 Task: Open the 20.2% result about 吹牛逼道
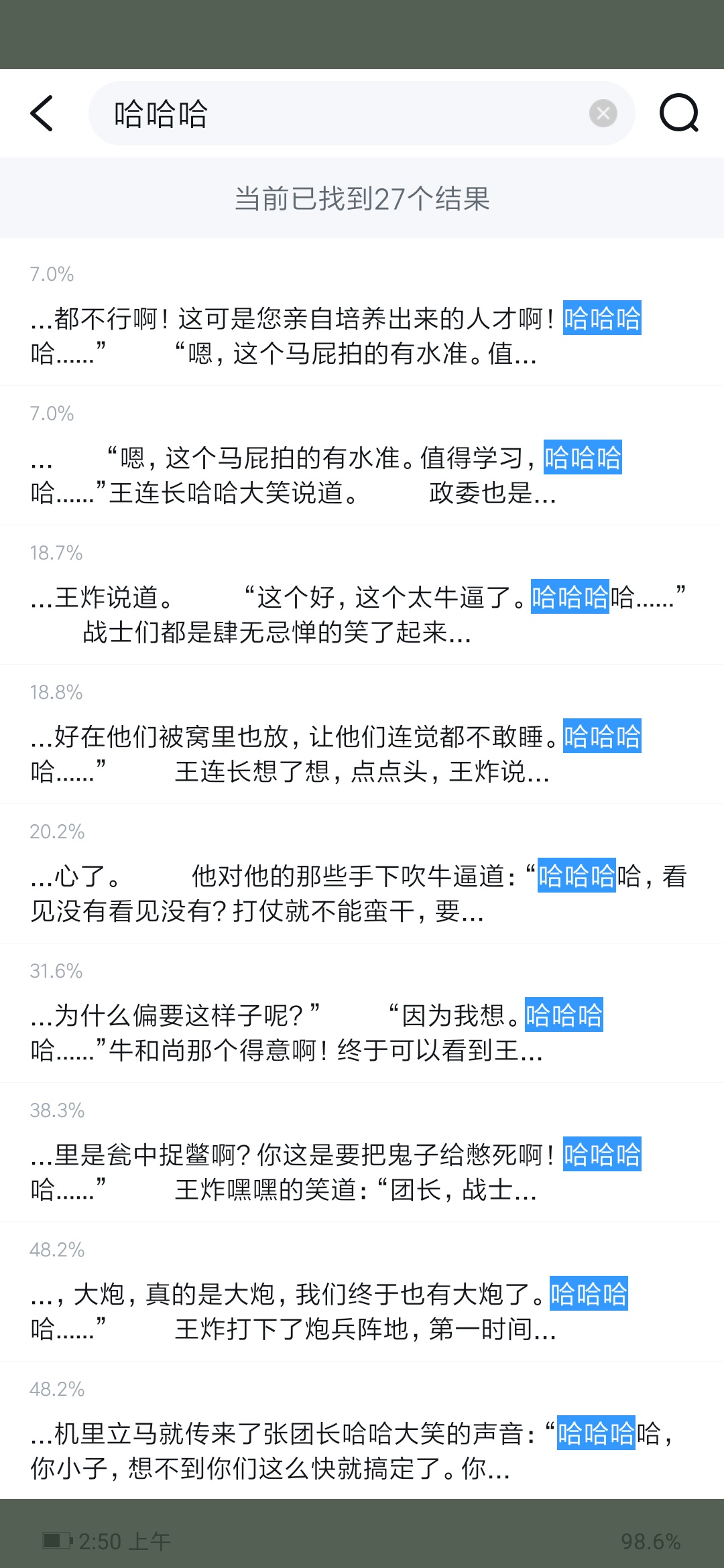pos(362,874)
